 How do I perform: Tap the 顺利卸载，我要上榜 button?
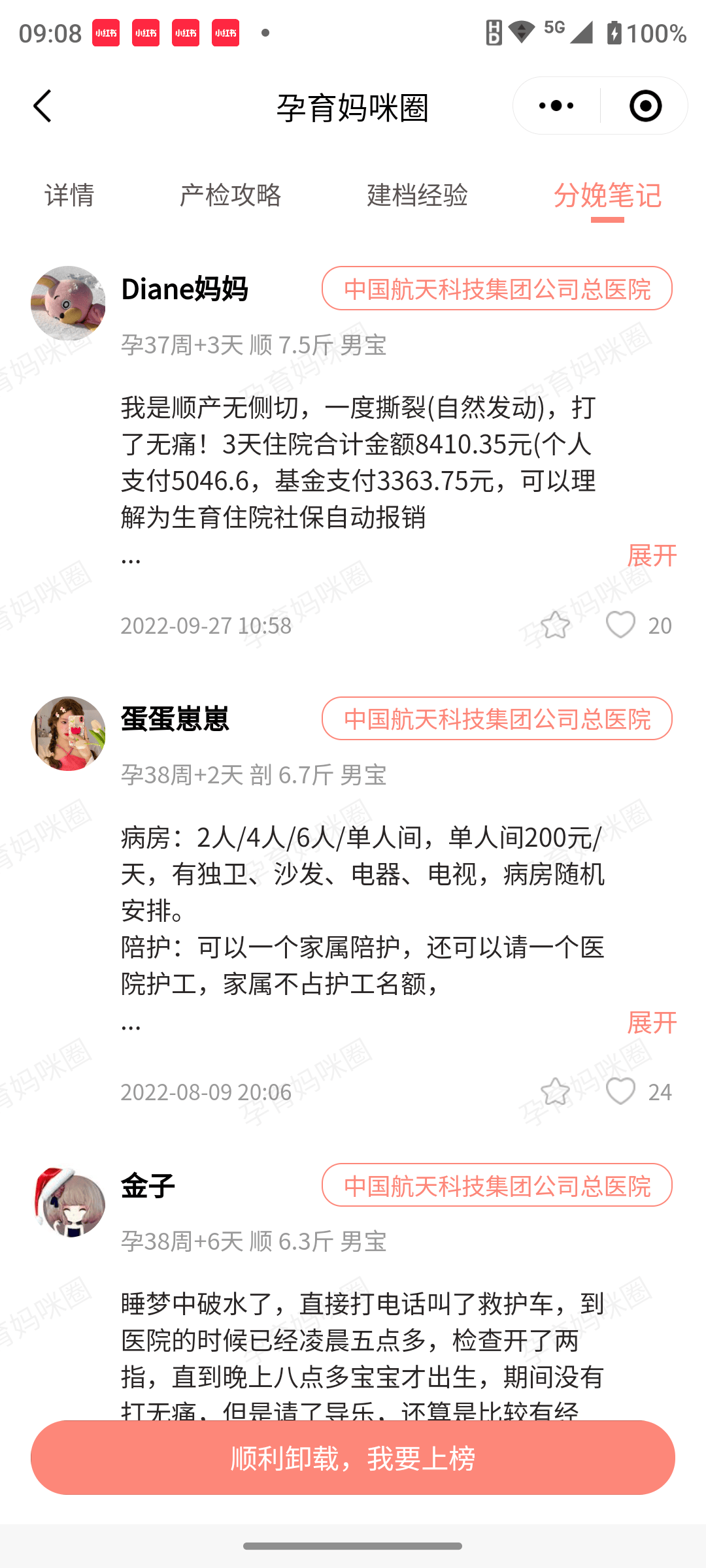click(x=353, y=1458)
